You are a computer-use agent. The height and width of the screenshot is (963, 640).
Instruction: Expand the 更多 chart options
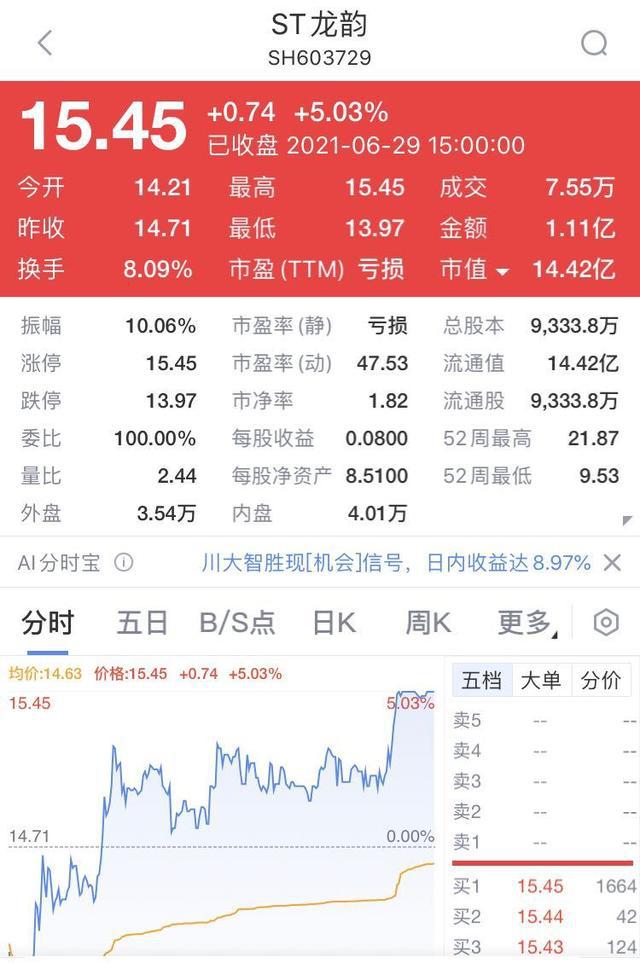click(x=525, y=623)
